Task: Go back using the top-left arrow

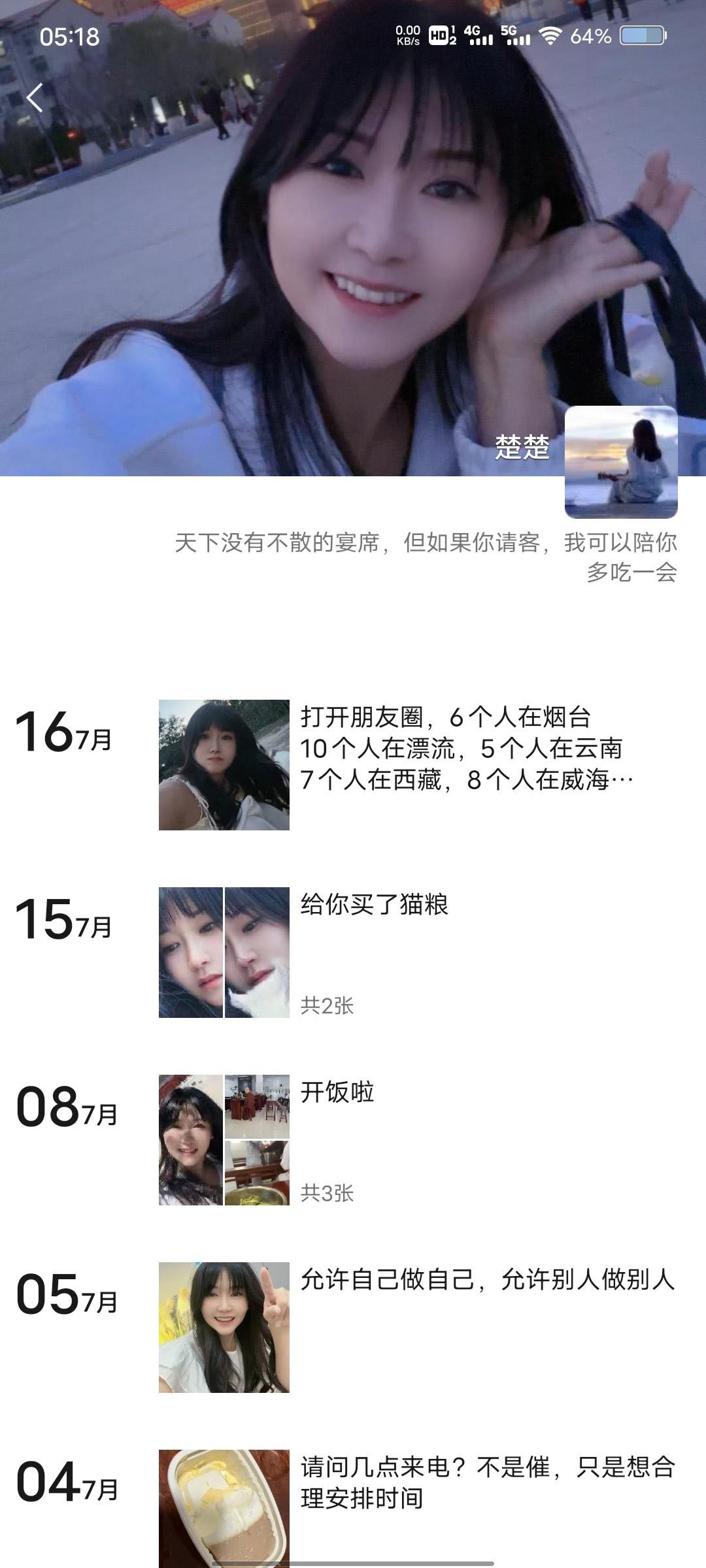Action: pyautogui.click(x=35, y=98)
